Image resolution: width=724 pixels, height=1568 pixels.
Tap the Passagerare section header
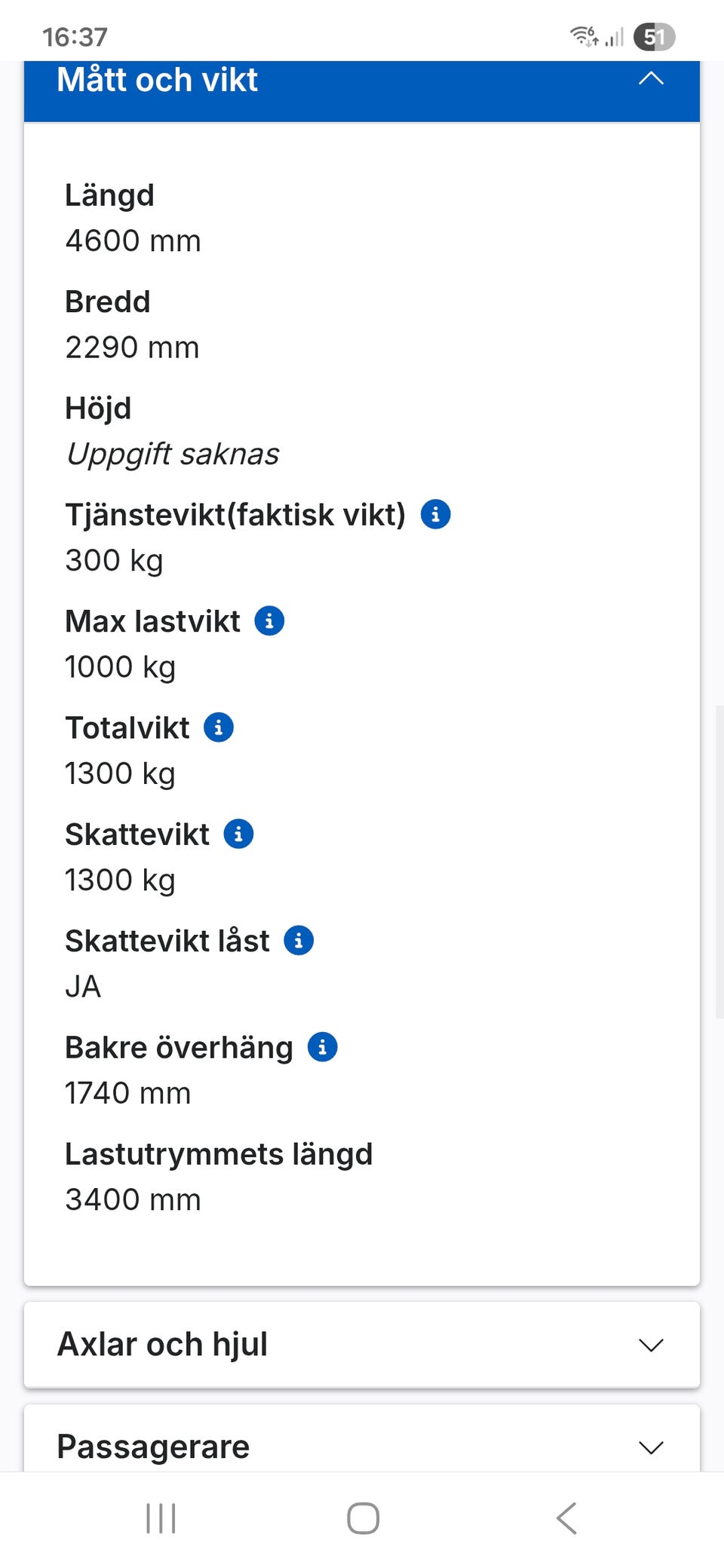pyautogui.click(x=153, y=1446)
